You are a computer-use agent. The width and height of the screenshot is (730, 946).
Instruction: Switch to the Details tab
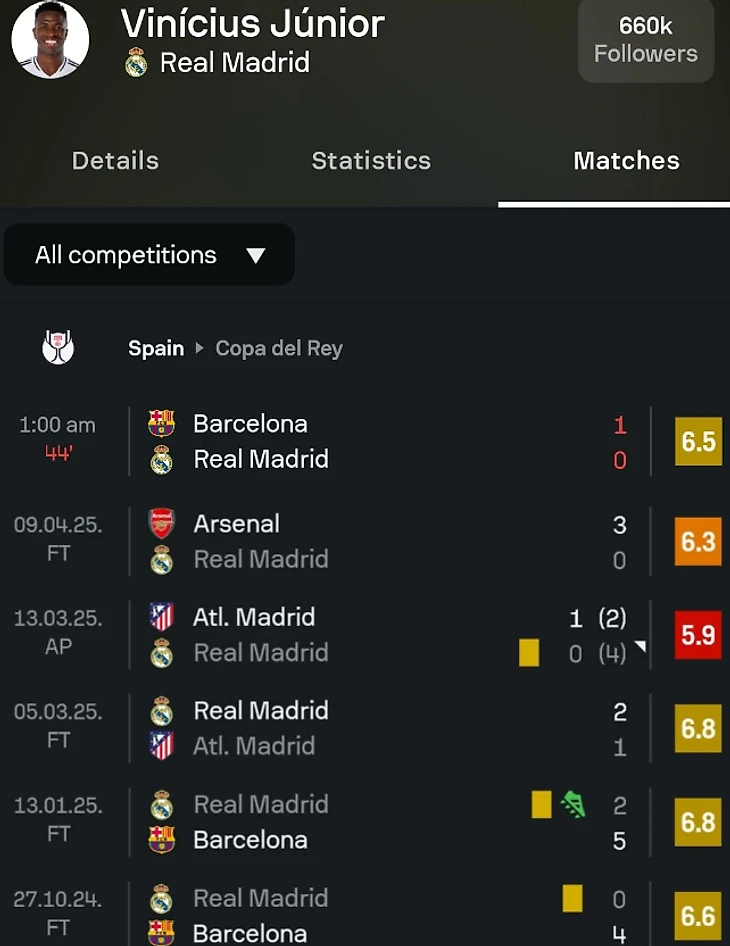click(x=115, y=161)
